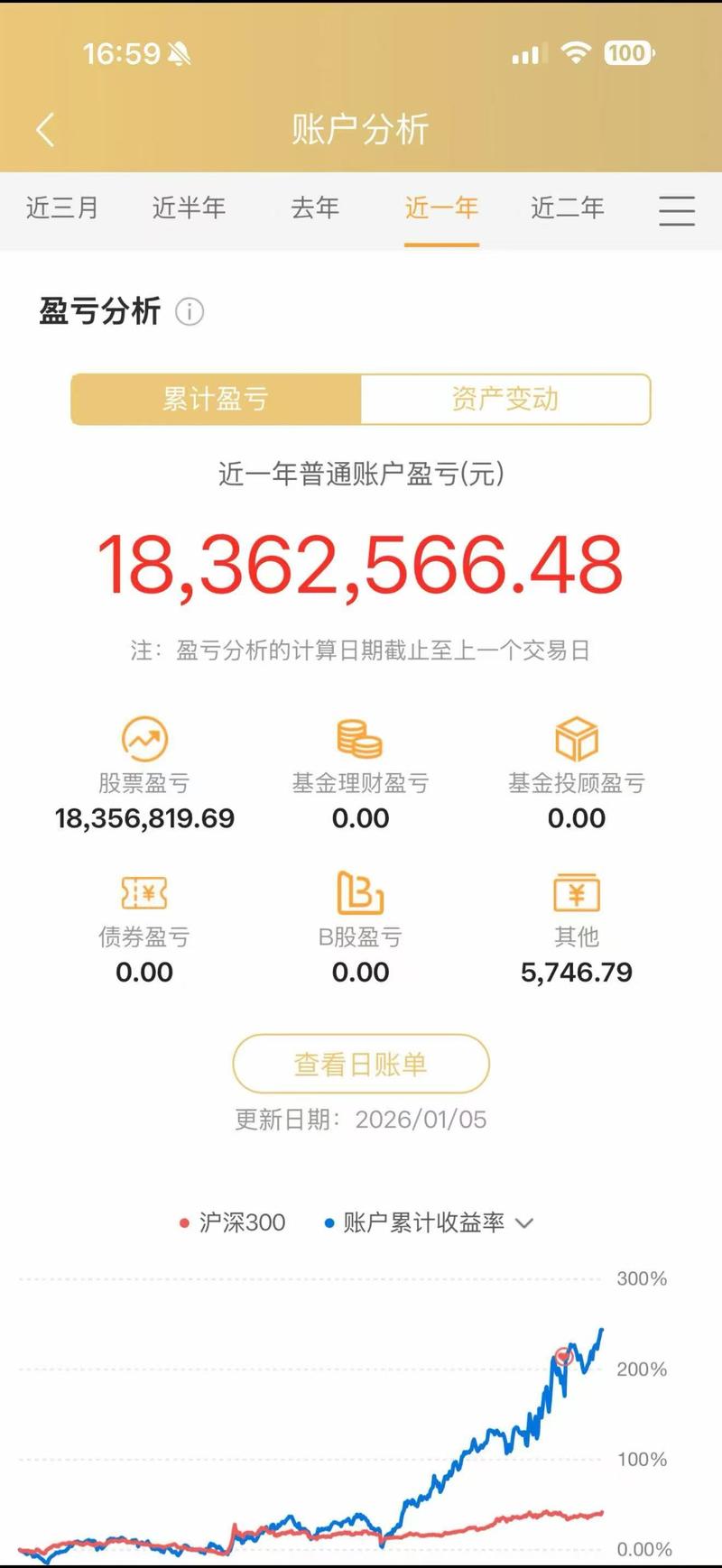Select the 近一年 tab
722x1568 pixels.
(441, 208)
